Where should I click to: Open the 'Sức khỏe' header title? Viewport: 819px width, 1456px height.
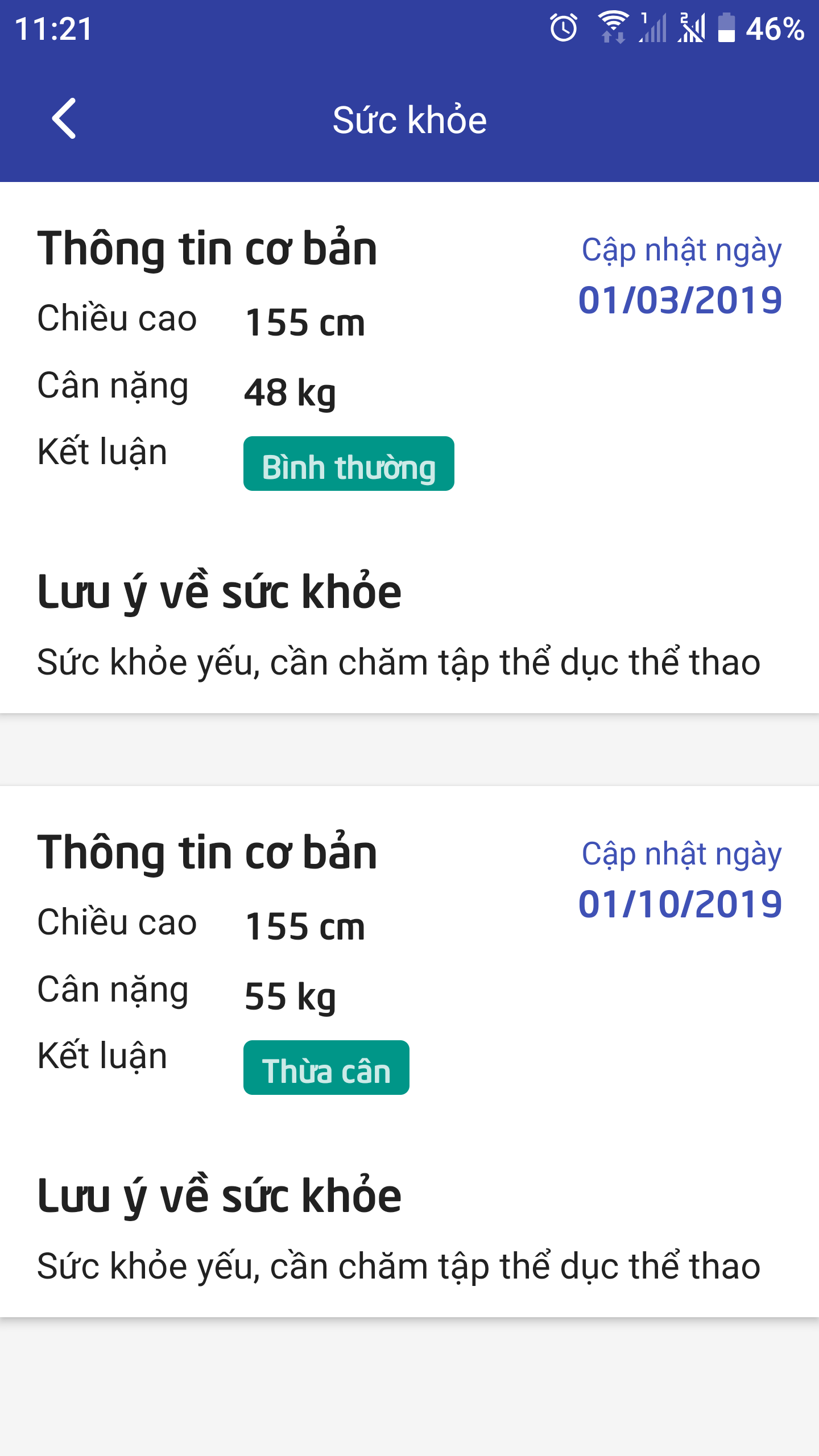(409, 118)
